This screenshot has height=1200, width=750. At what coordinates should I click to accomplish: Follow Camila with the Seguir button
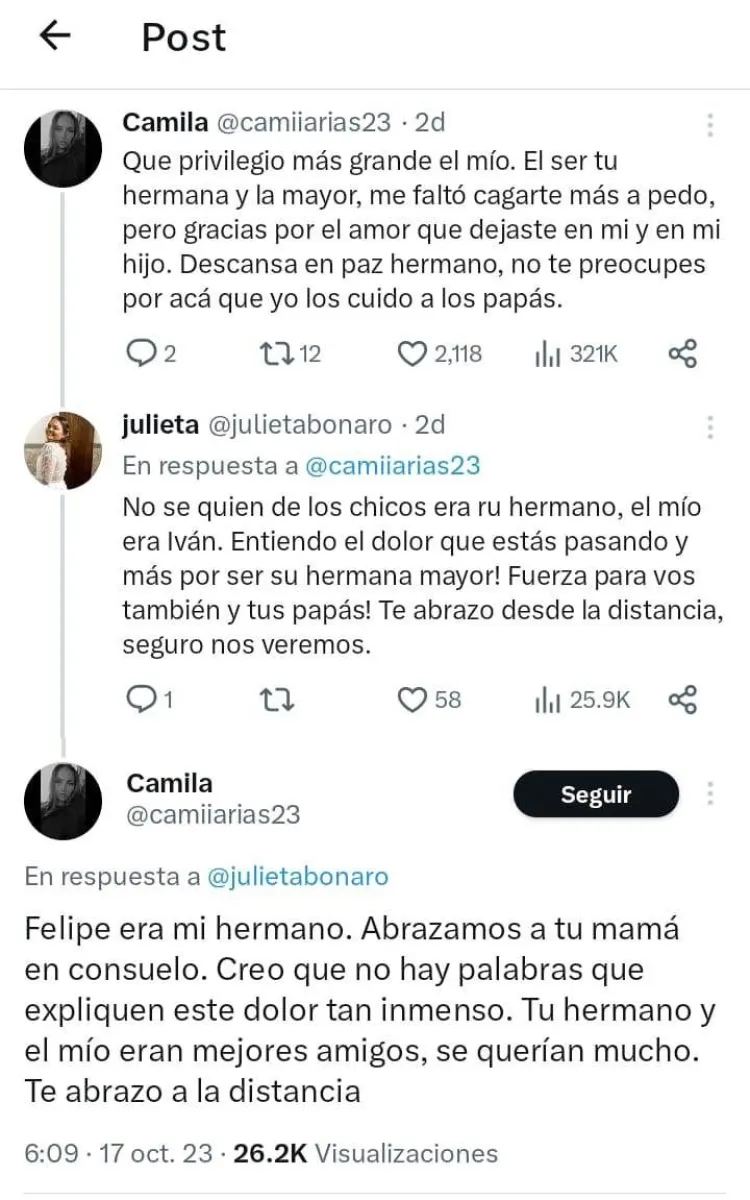click(596, 795)
